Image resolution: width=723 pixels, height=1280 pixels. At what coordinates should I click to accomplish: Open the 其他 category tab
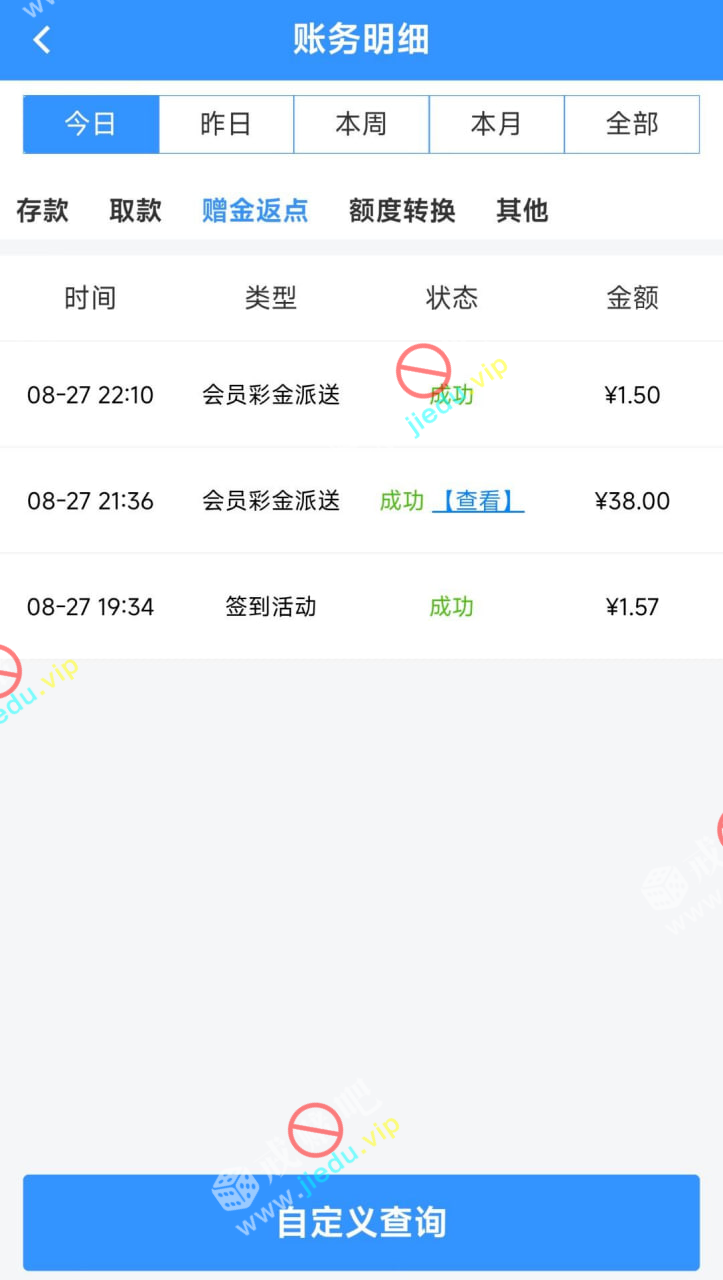522,210
